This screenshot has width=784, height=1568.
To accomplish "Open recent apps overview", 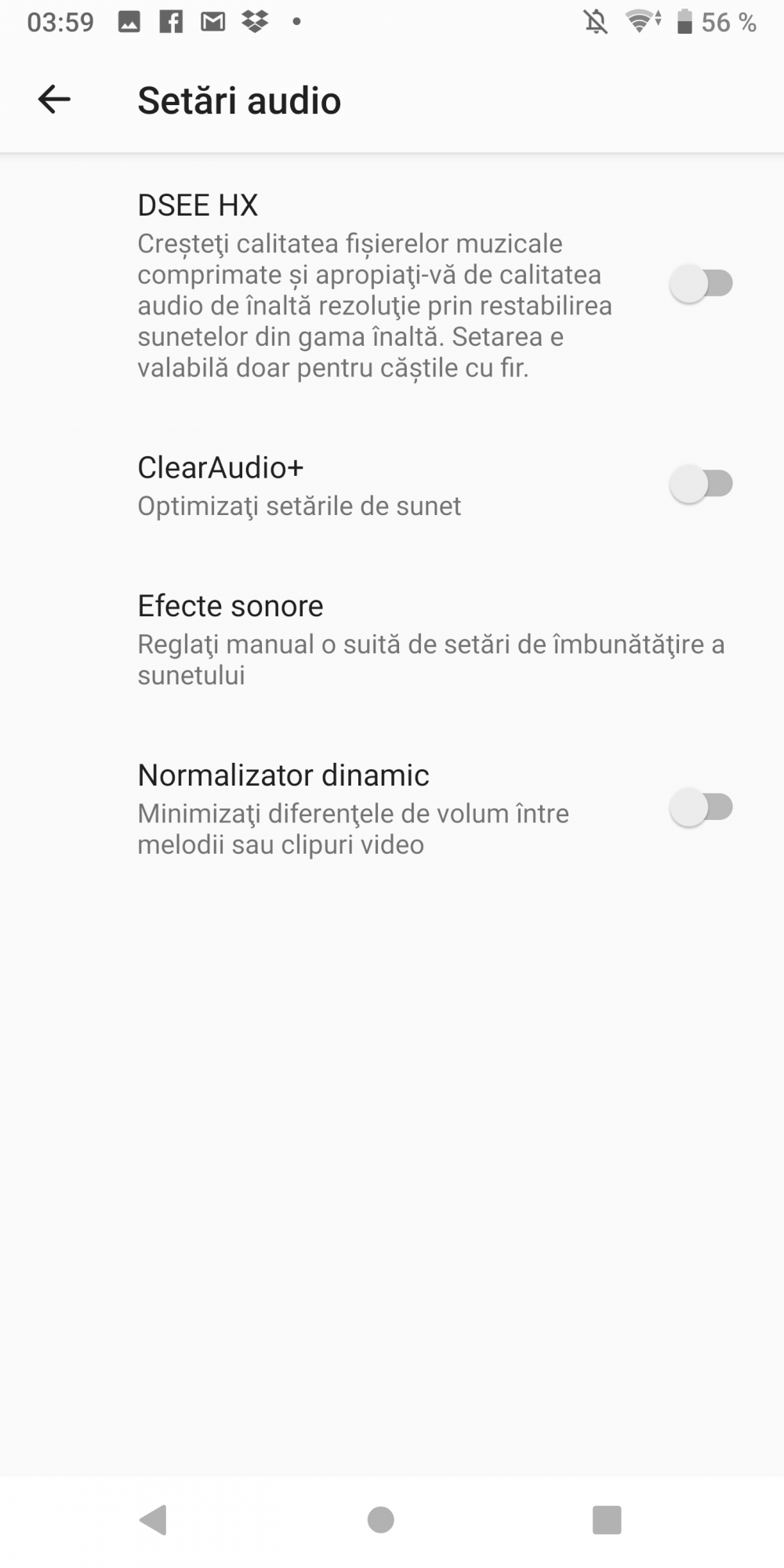I will tap(607, 1519).
